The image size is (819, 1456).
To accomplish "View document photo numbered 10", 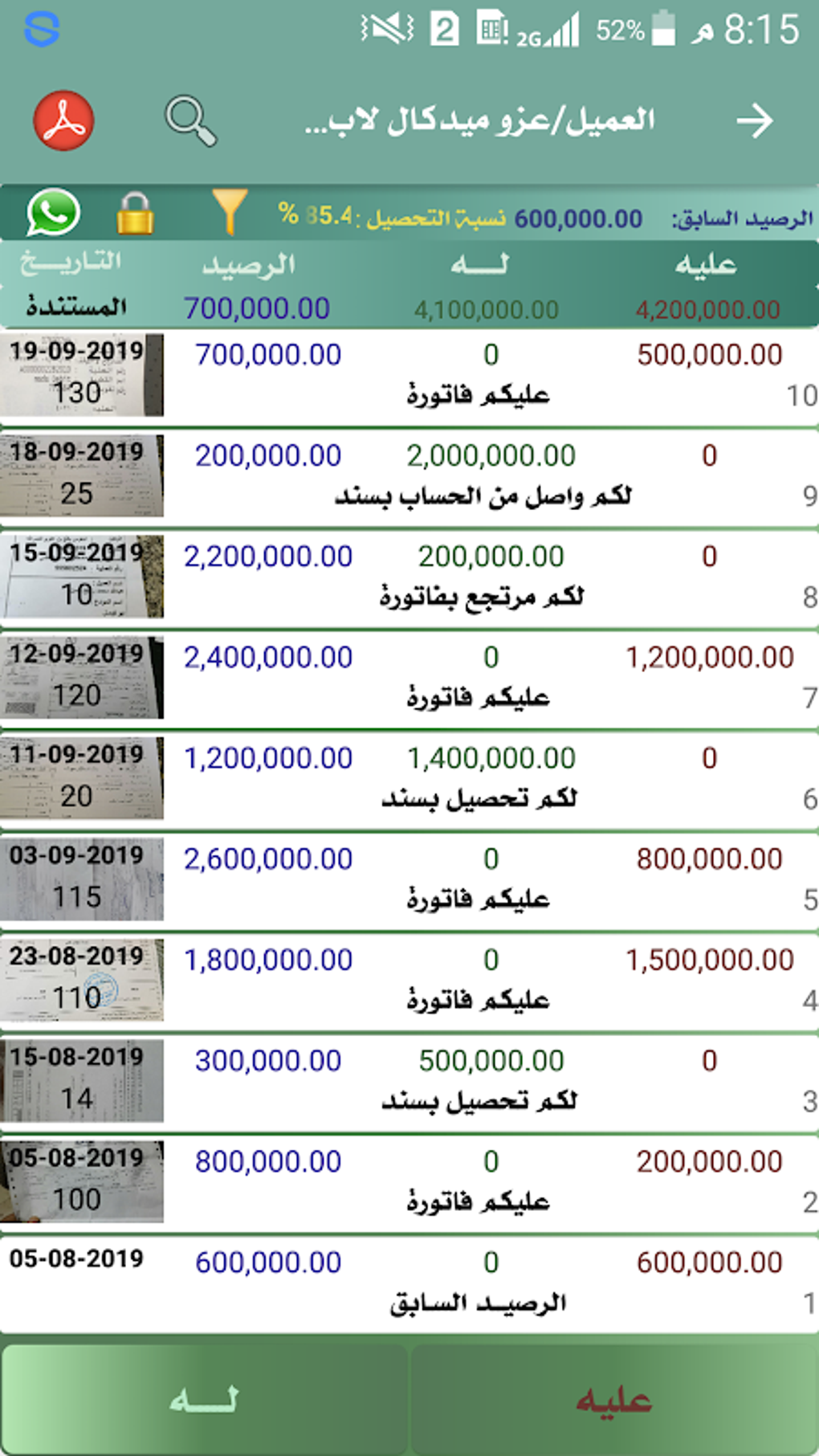I will (81, 577).
